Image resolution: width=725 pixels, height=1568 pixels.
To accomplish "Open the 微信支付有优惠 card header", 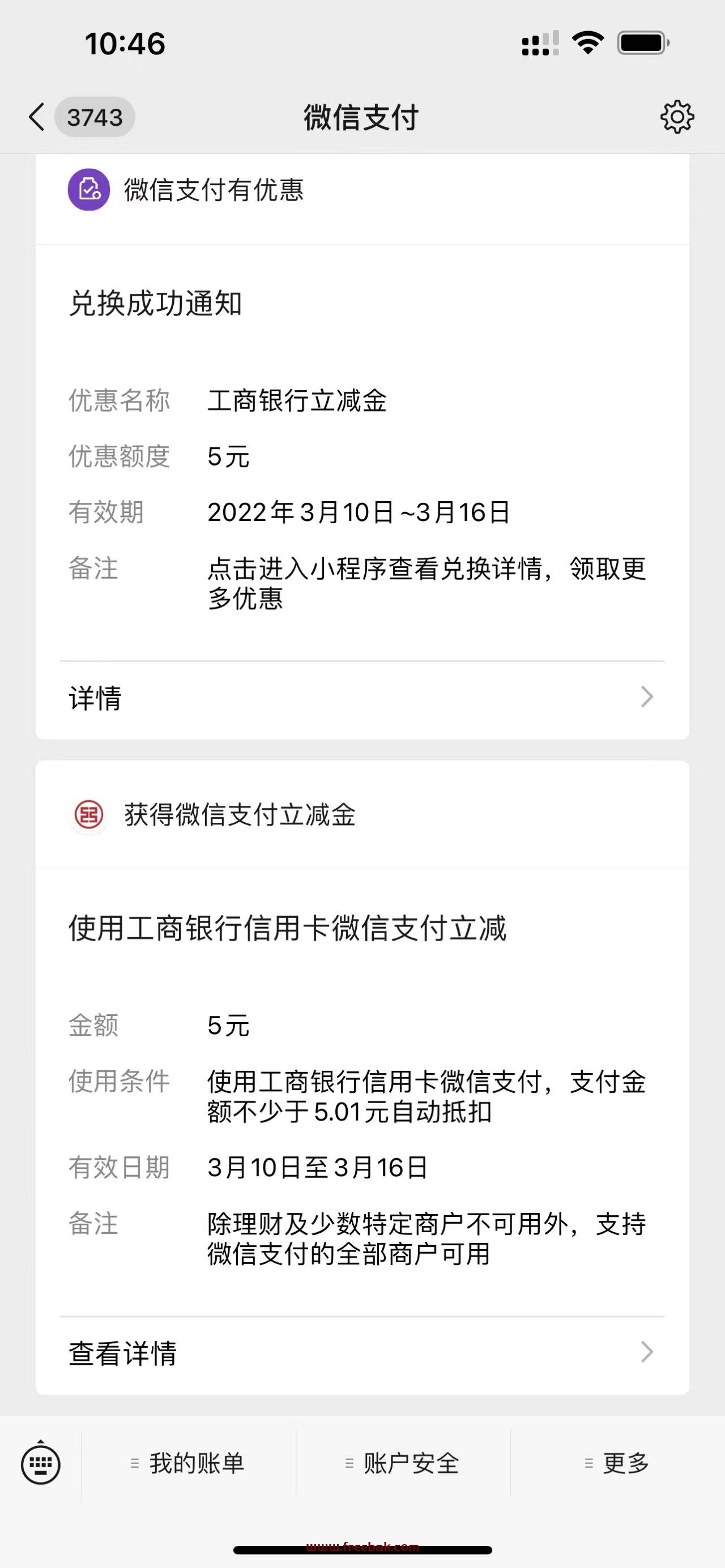I will tap(362, 190).
